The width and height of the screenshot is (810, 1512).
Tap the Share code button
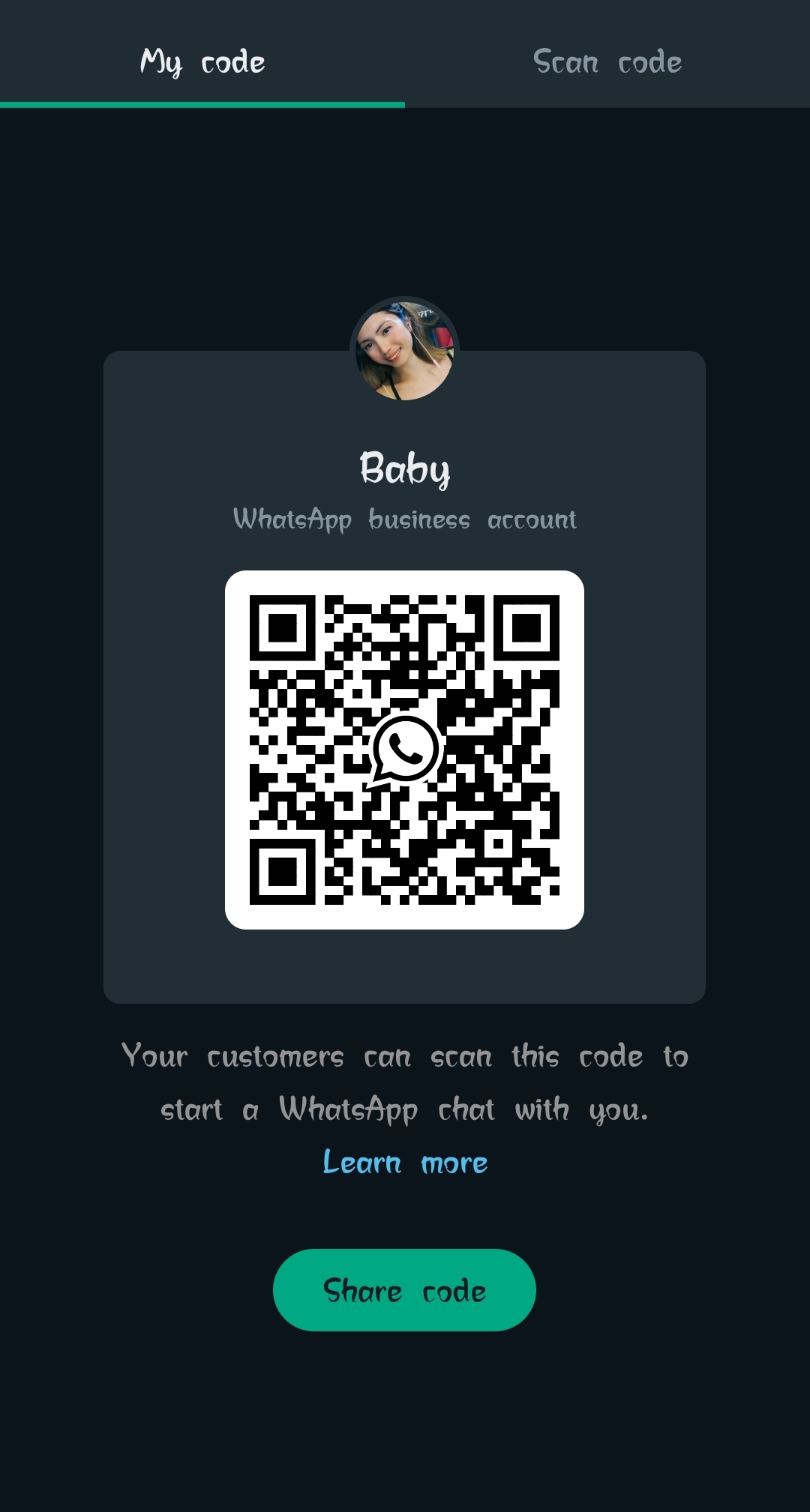tap(404, 1290)
